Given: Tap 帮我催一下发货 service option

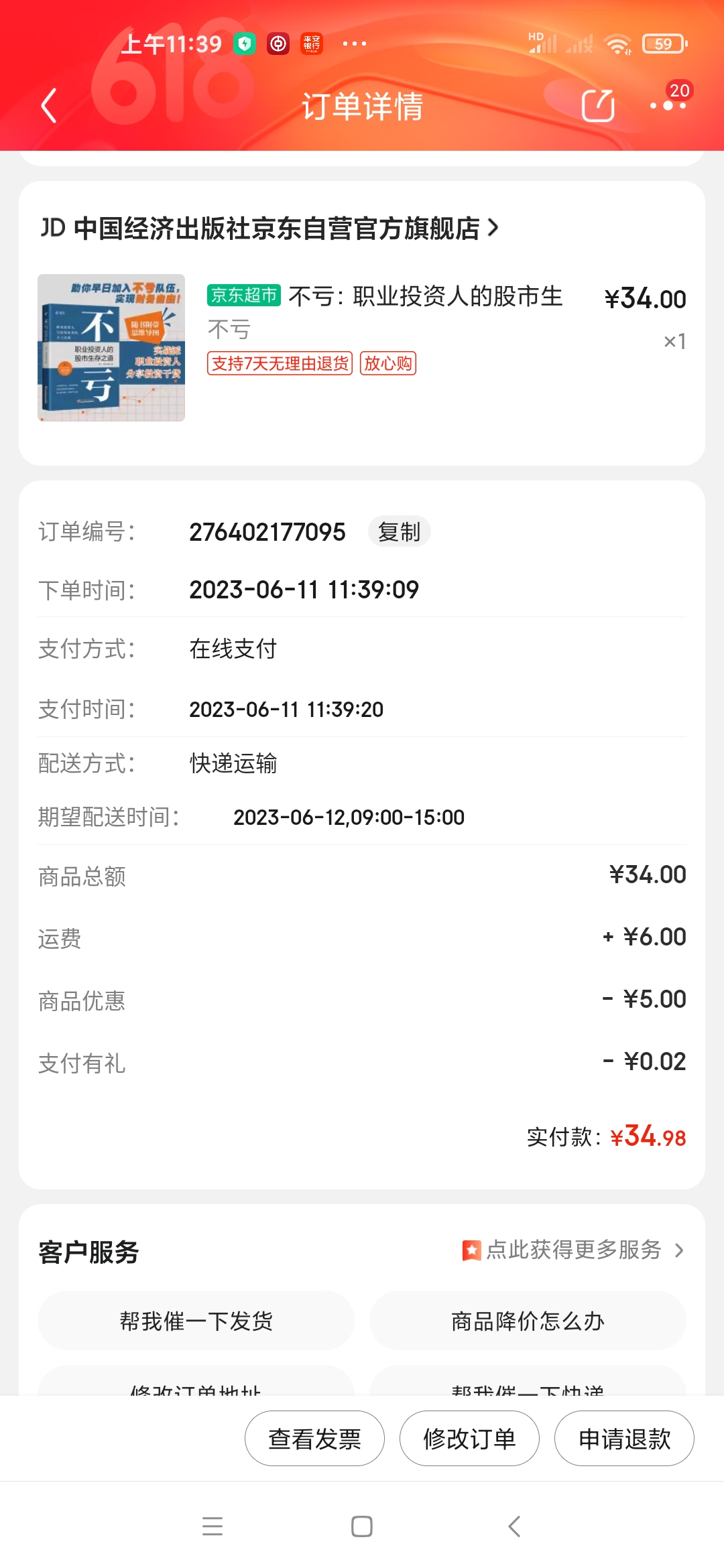Looking at the screenshot, I should point(196,1321).
